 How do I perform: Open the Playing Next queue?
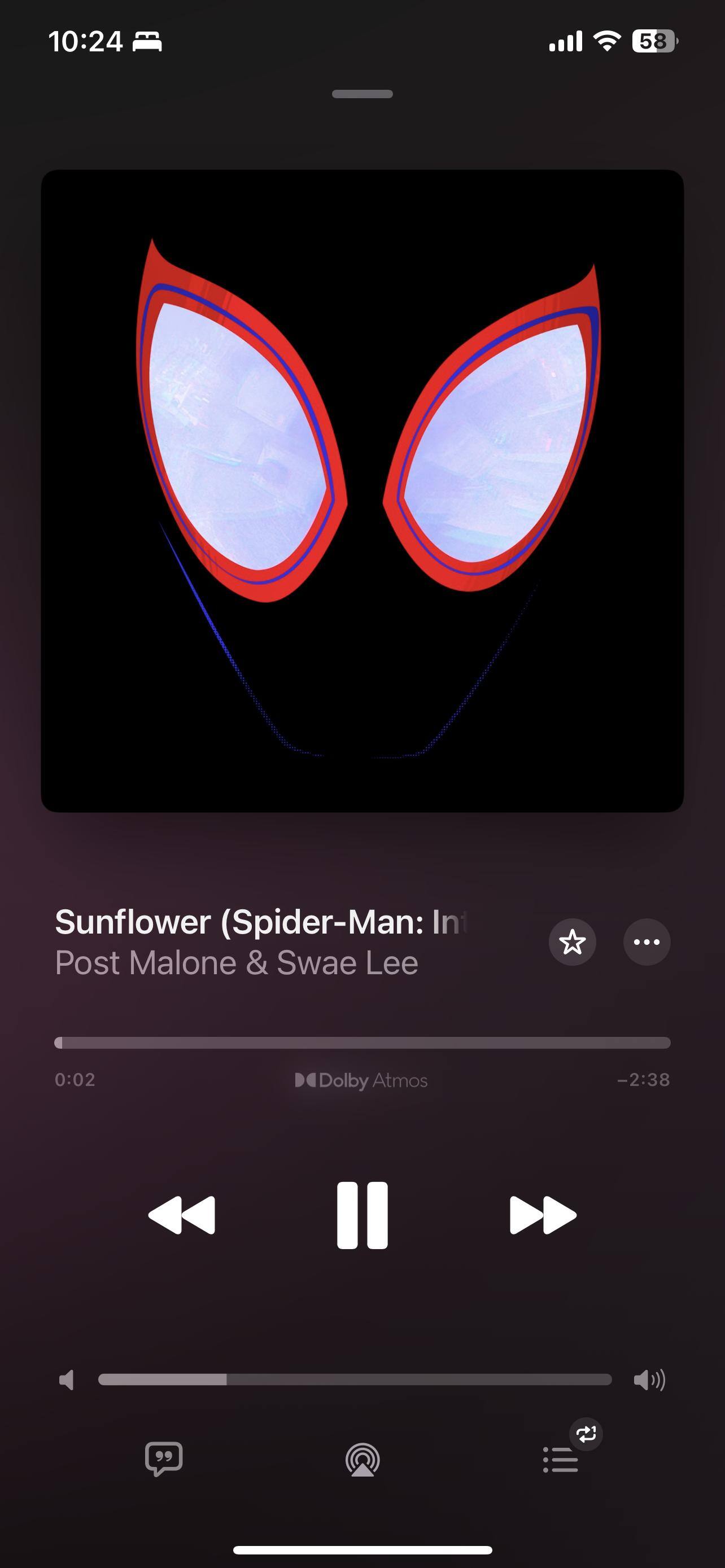[561, 1460]
